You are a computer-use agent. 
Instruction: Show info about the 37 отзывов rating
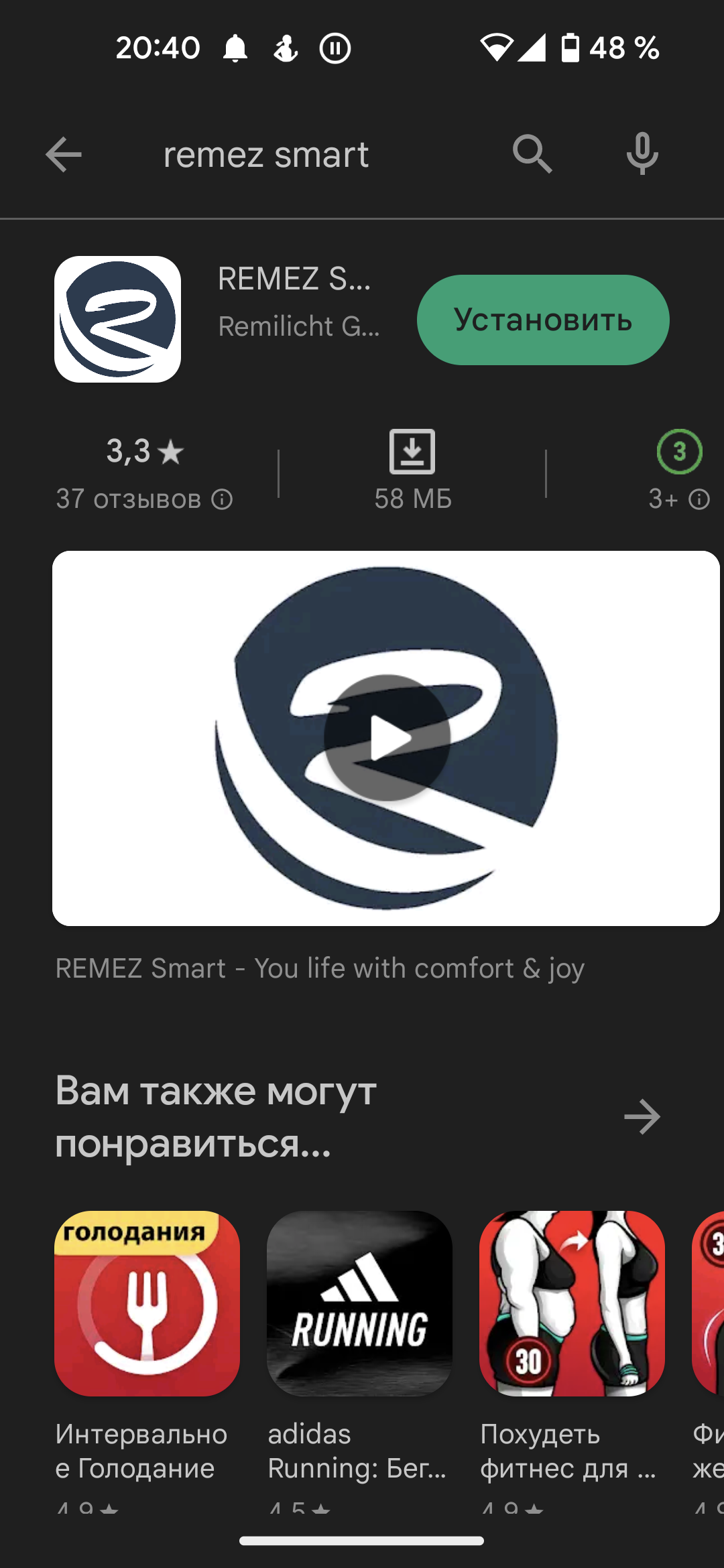(222, 499)
